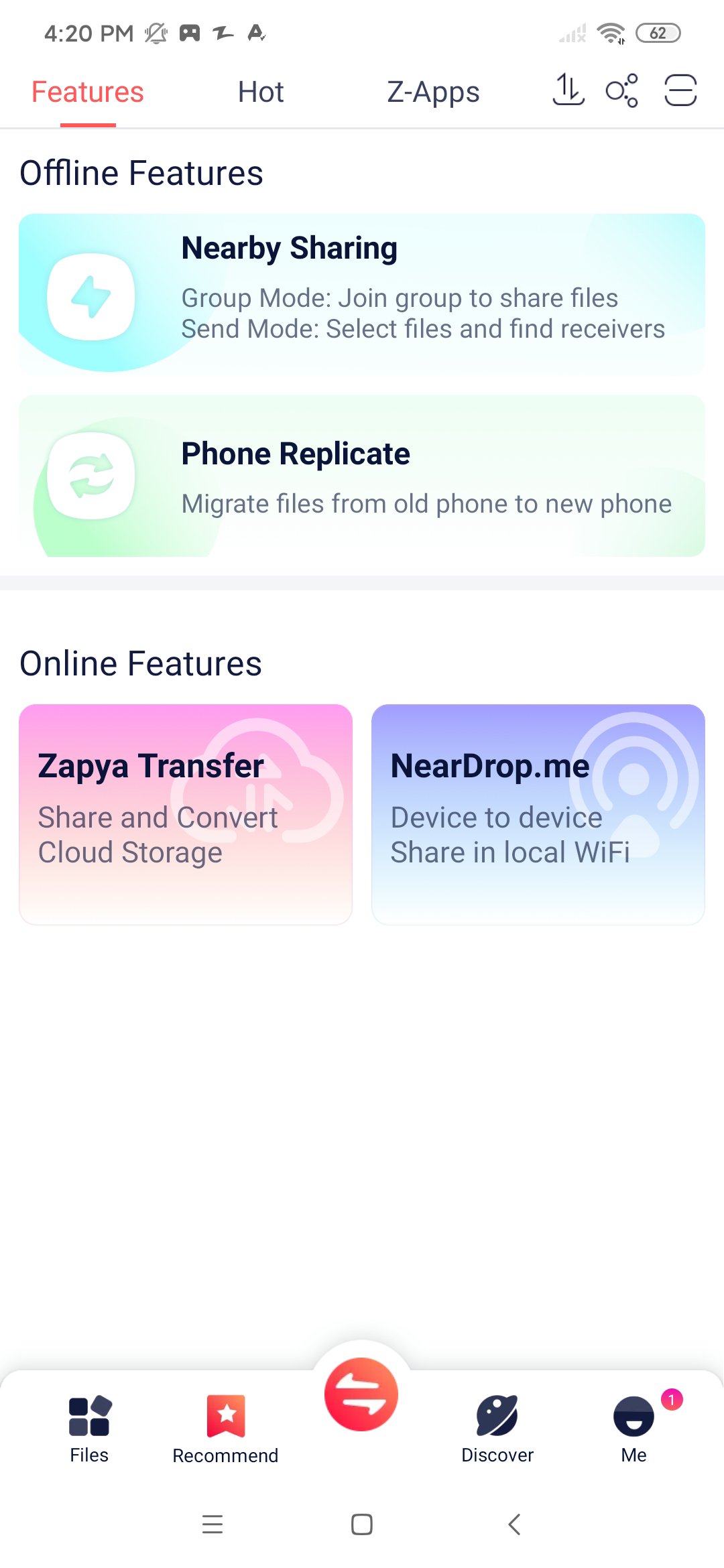Open the Phone Replicate card

(x=362, y=474)
